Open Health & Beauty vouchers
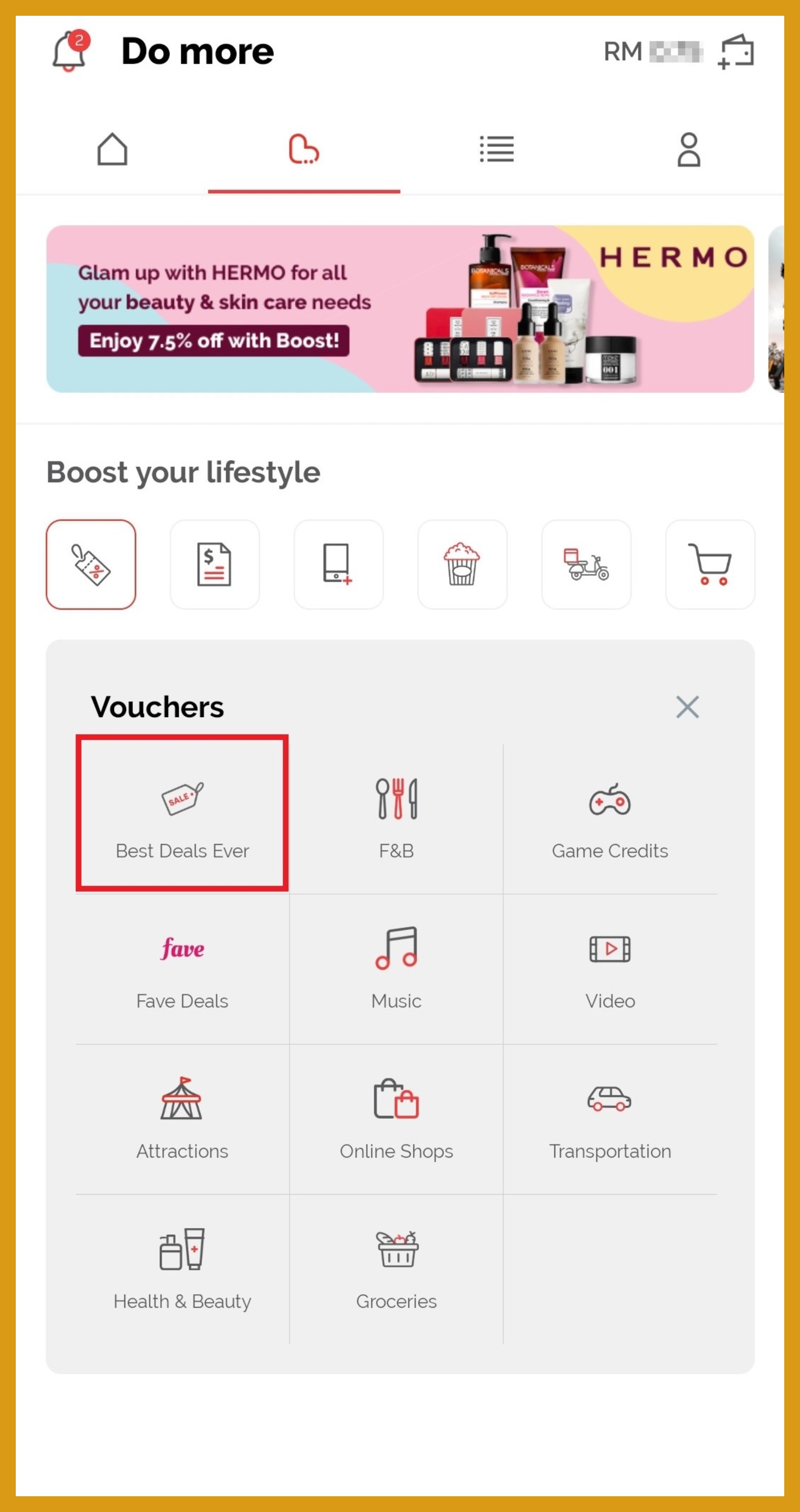Image resolution: width=800 pixels, height=1512 pixels. pyautogui.click(x=182, y=1269)
